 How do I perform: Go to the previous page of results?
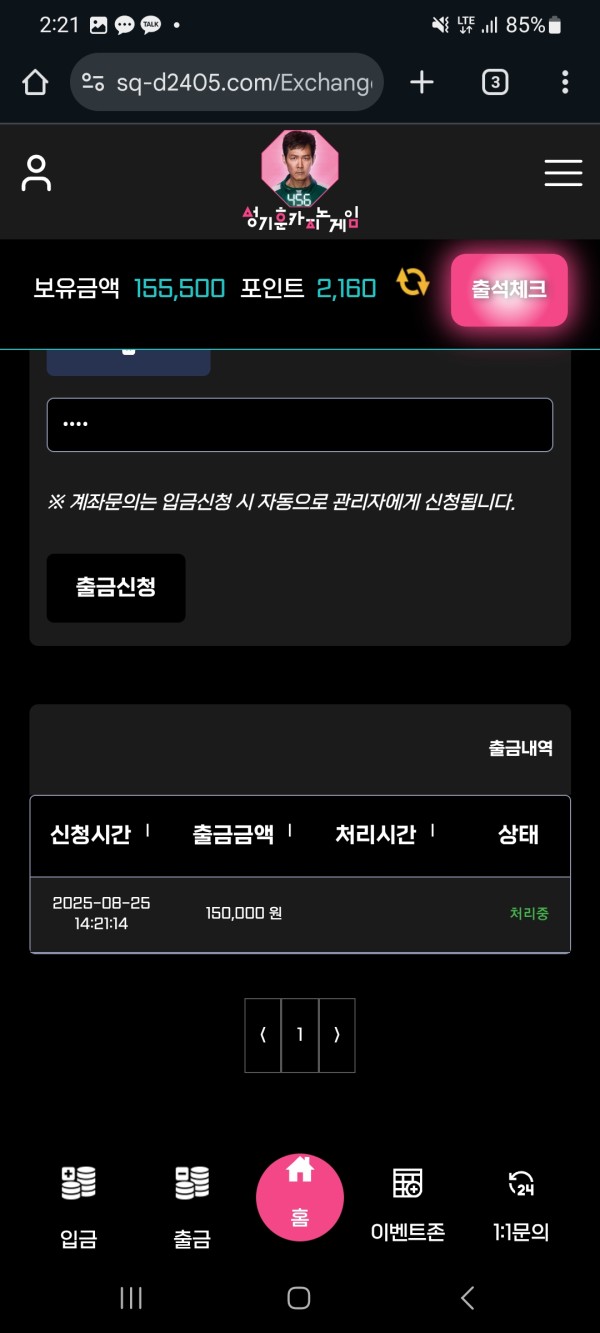263,1035
